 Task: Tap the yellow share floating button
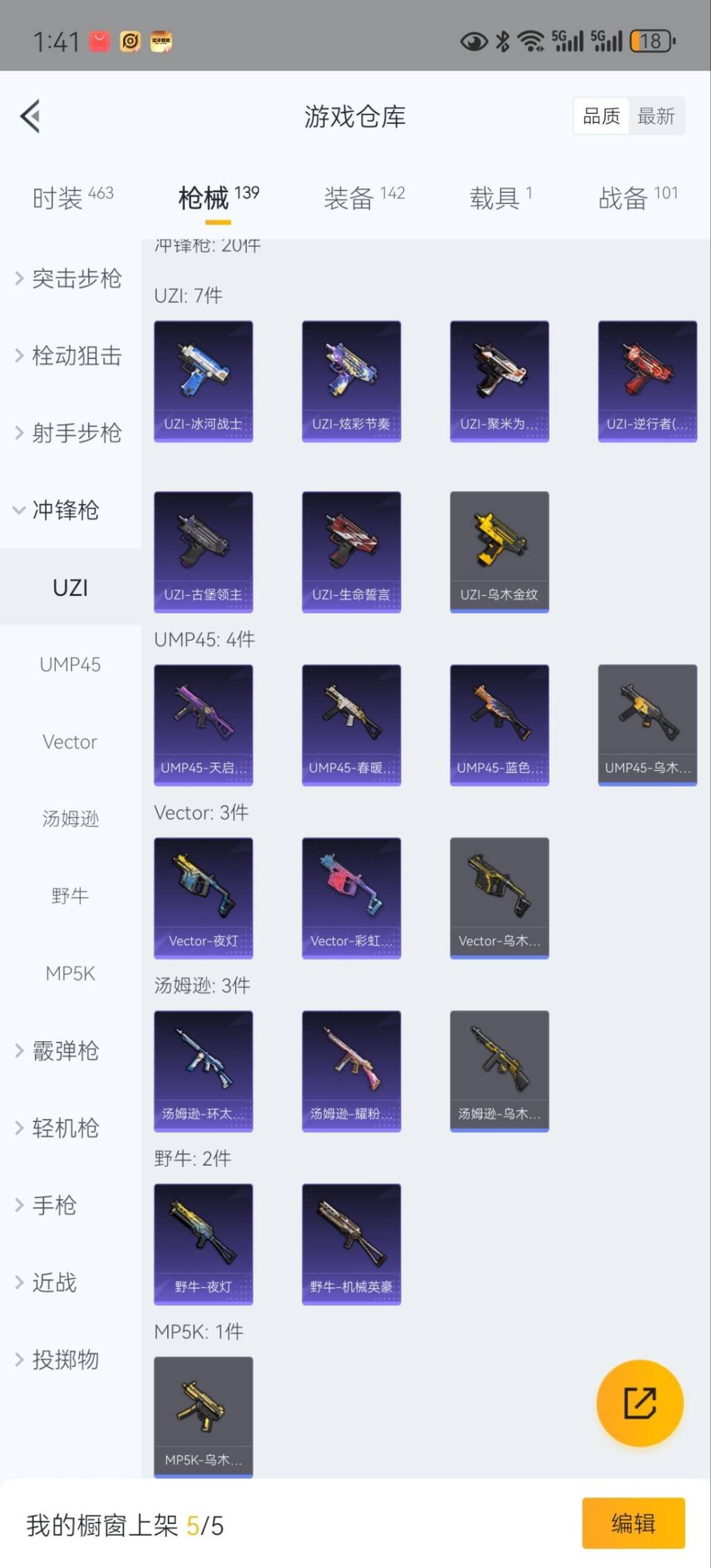point(639,1403)
